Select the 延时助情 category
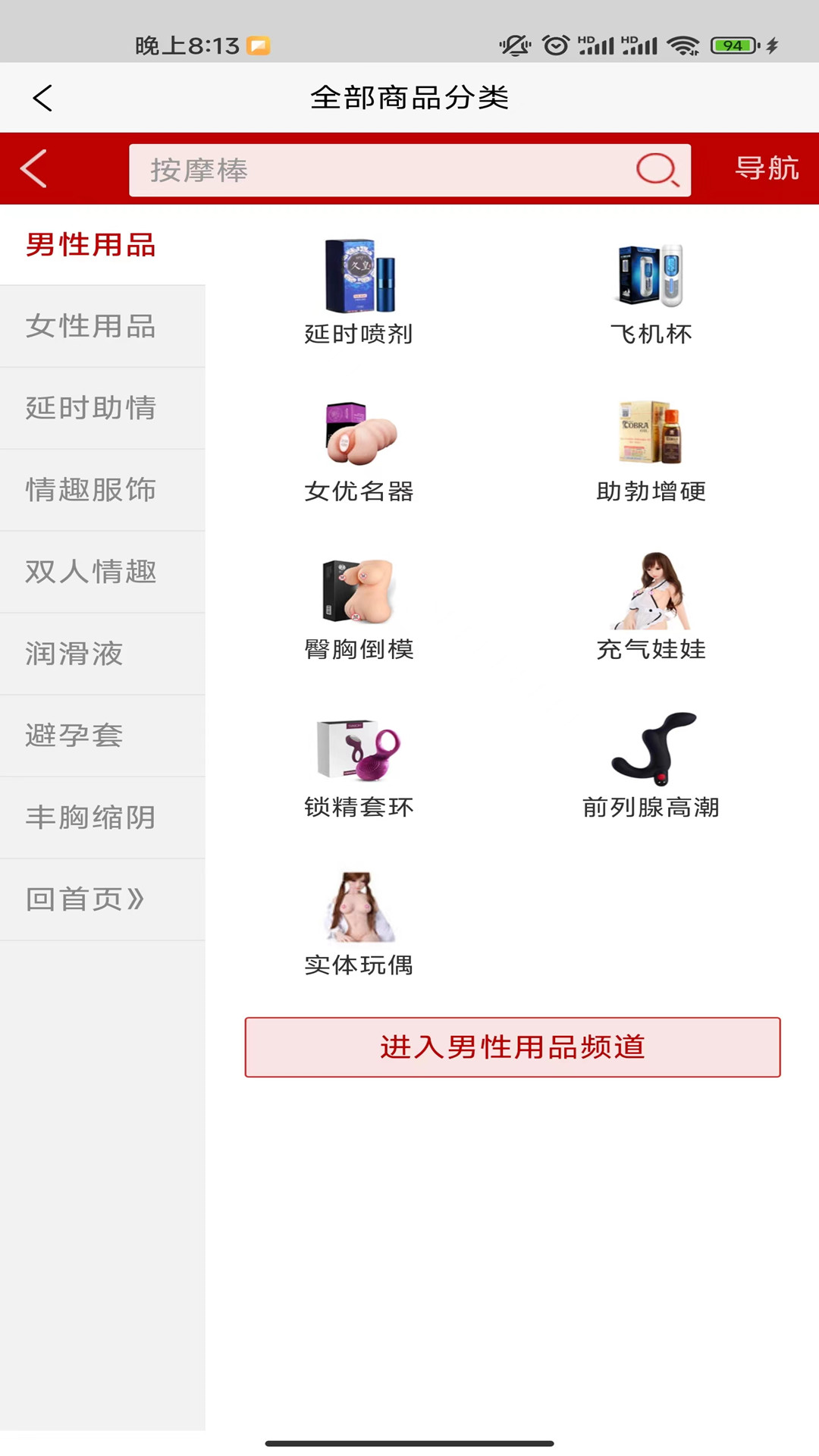This screenshot has width=819, height=1456. (91, 408)
